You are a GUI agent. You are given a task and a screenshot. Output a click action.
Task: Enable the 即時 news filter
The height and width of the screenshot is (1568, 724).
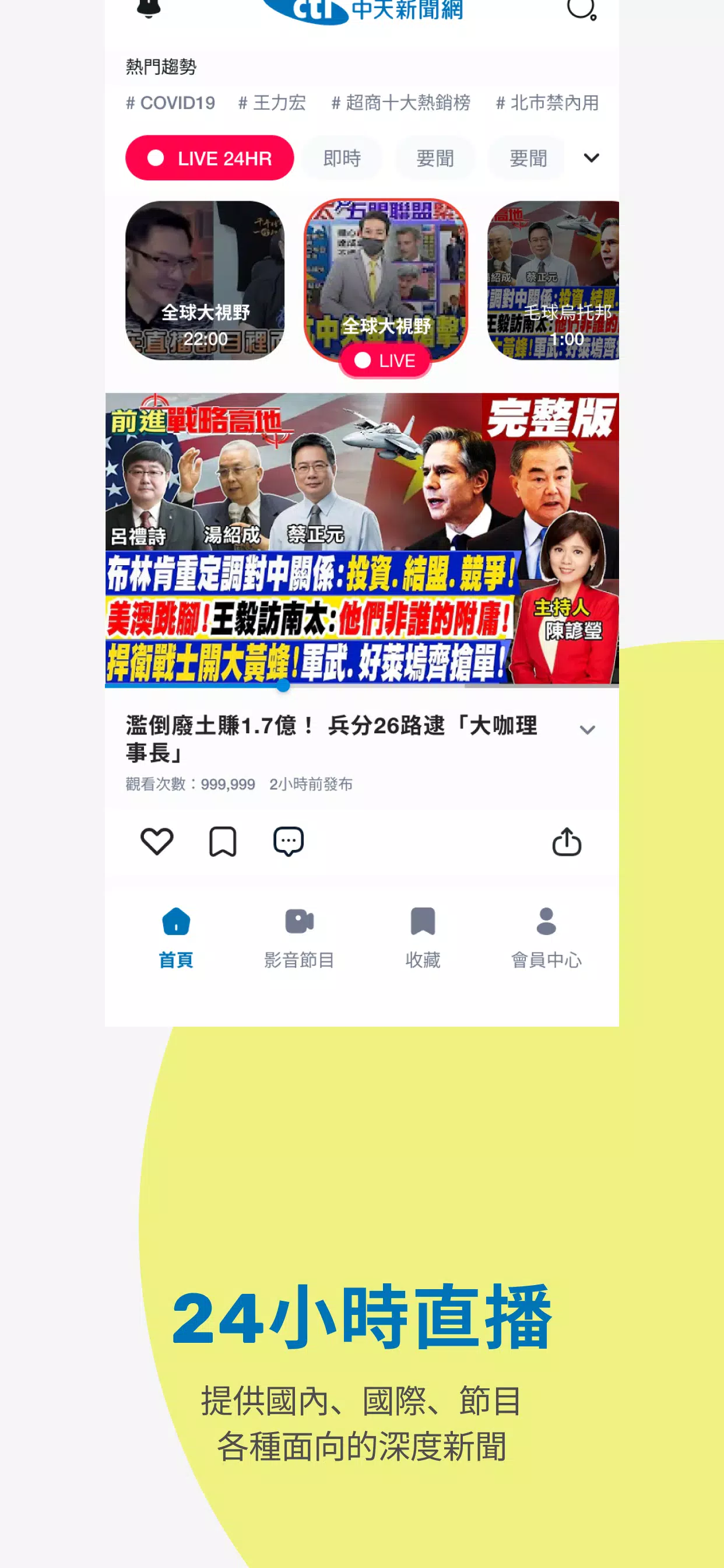pos(342,158)
